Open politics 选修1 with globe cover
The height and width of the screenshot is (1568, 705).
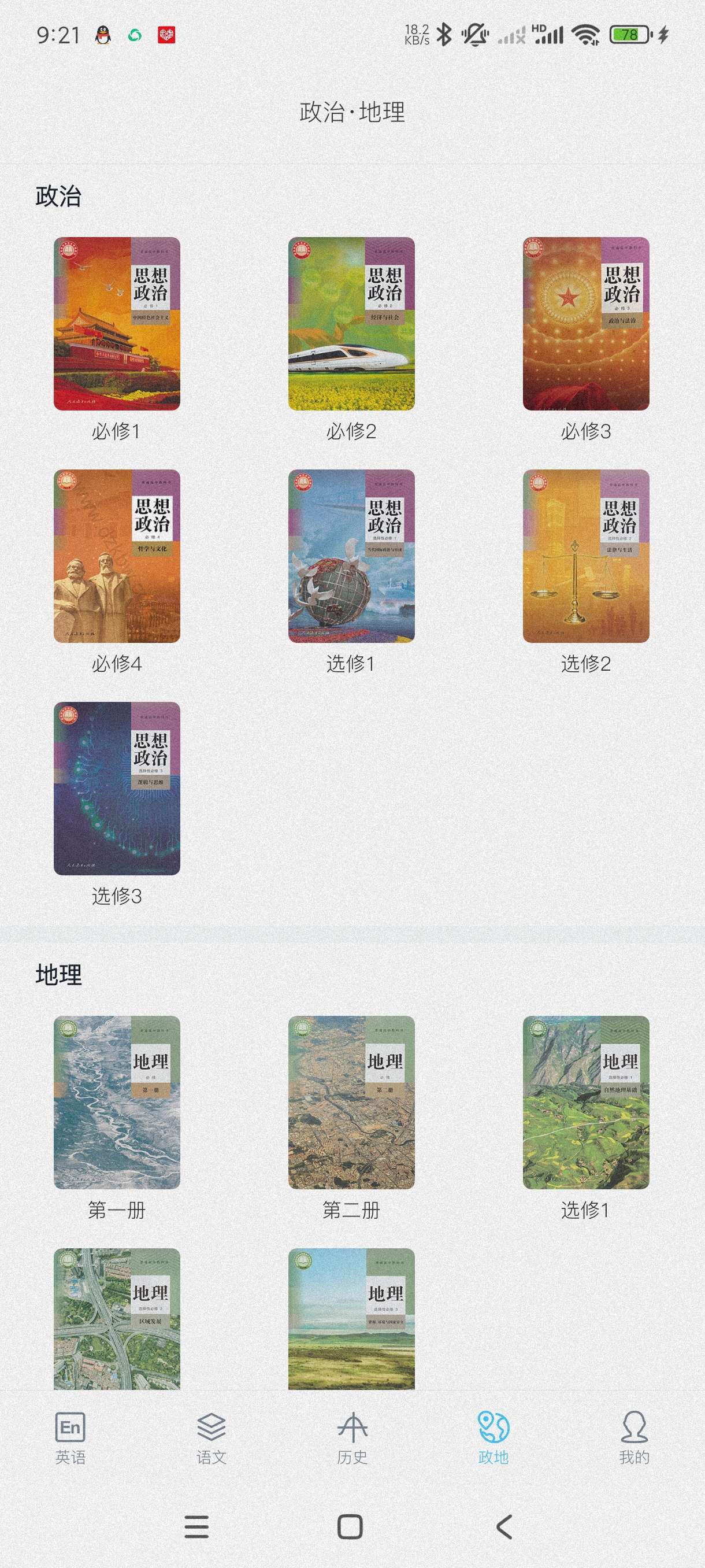(351, 556)
